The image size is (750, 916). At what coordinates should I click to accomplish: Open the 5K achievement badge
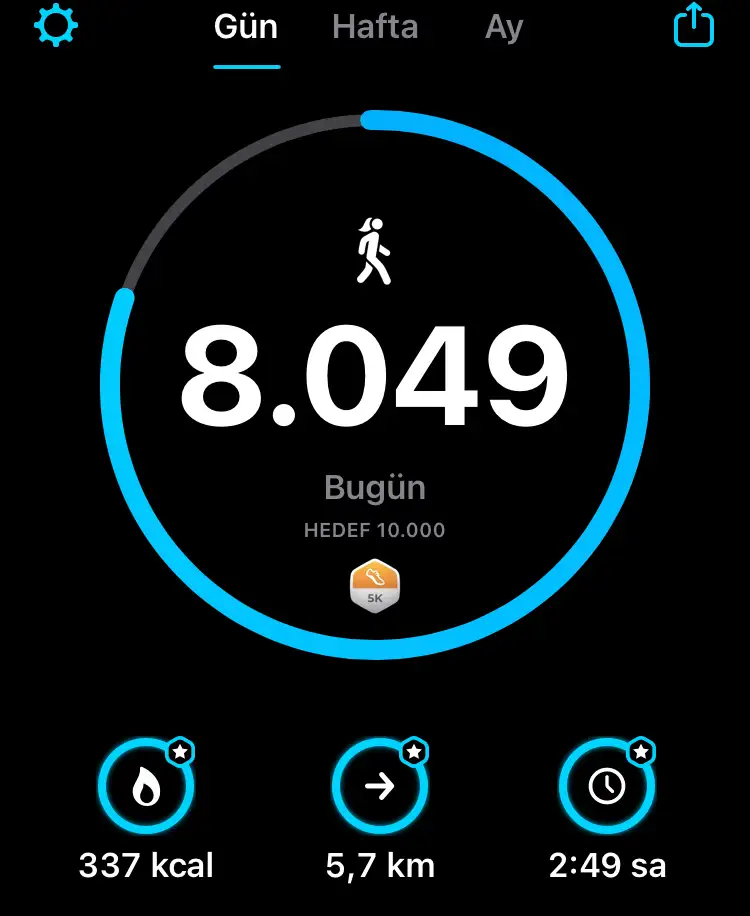(374, 585)
